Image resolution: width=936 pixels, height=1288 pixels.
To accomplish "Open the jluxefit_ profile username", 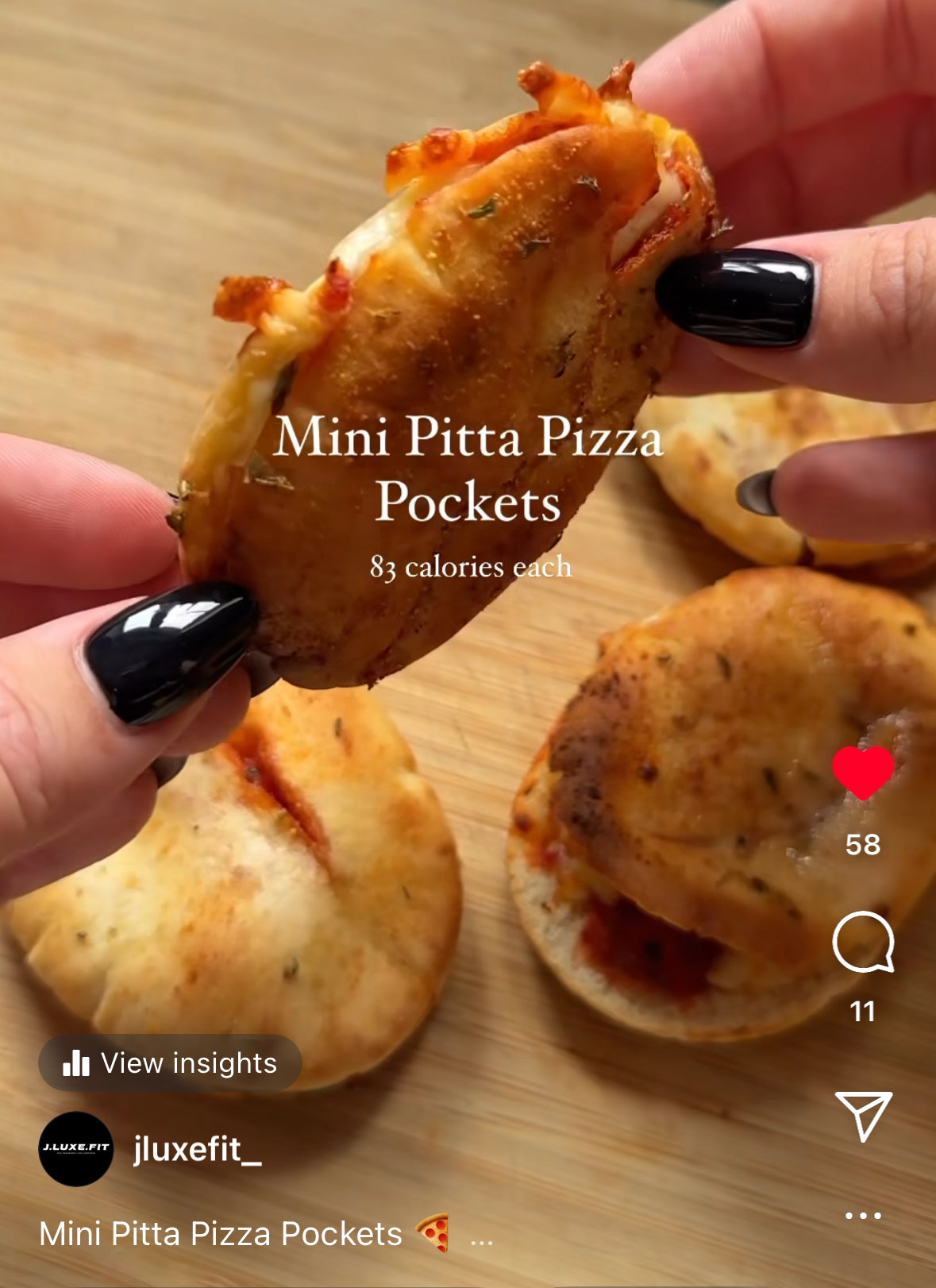I will pos(197,1149).
